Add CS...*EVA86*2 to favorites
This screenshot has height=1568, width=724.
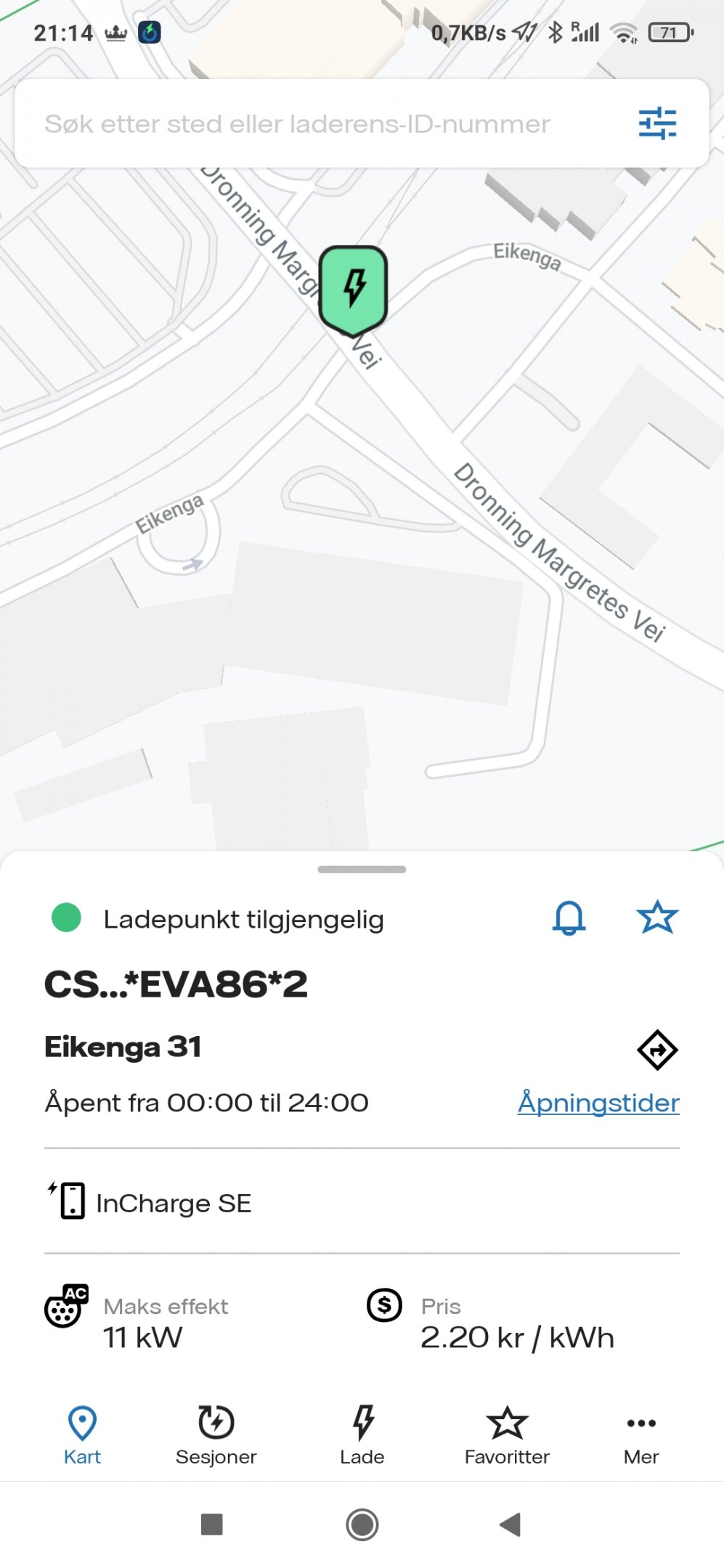click(x=657, y=917)
